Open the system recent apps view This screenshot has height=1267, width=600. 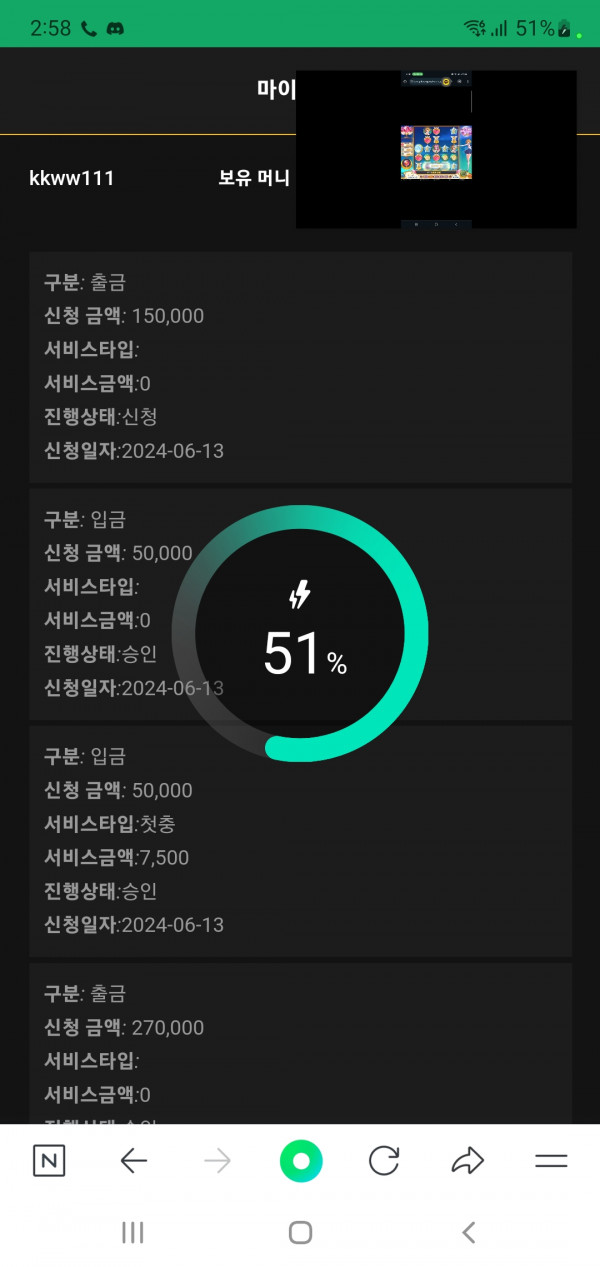(133, 1232)
